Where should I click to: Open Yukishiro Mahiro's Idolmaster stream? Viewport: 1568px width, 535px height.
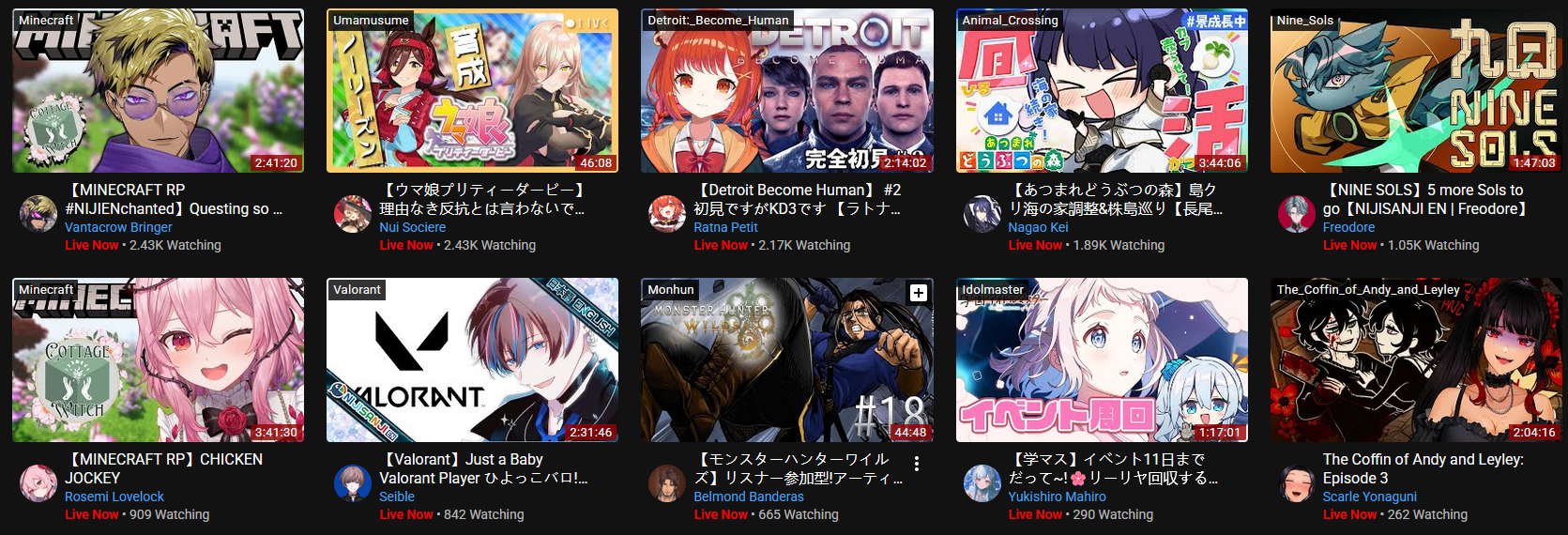pos(1102,360)
